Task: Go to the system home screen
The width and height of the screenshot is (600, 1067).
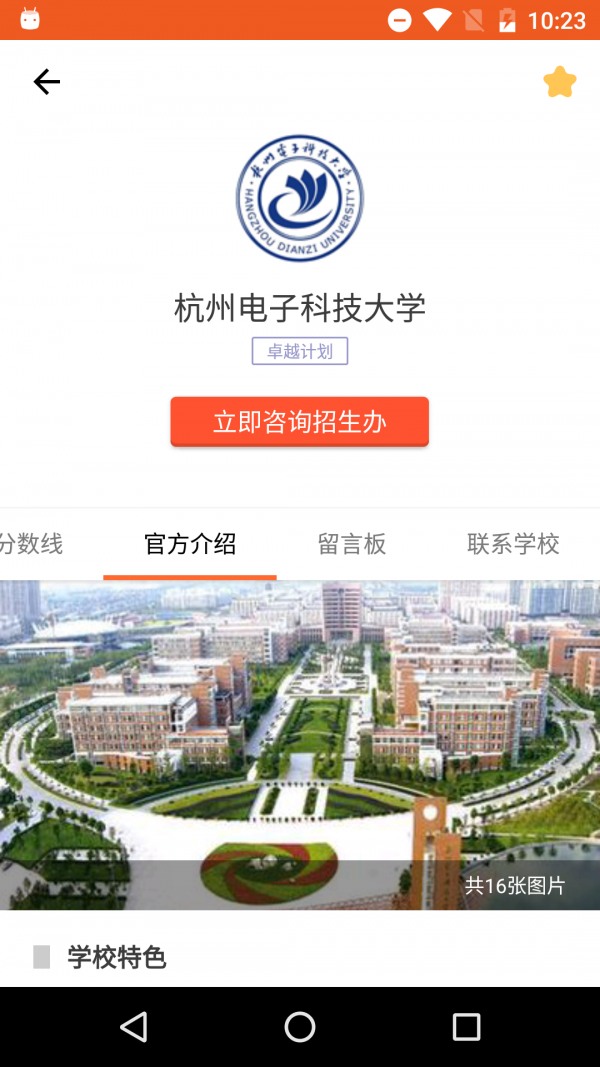Action: 300,1027
